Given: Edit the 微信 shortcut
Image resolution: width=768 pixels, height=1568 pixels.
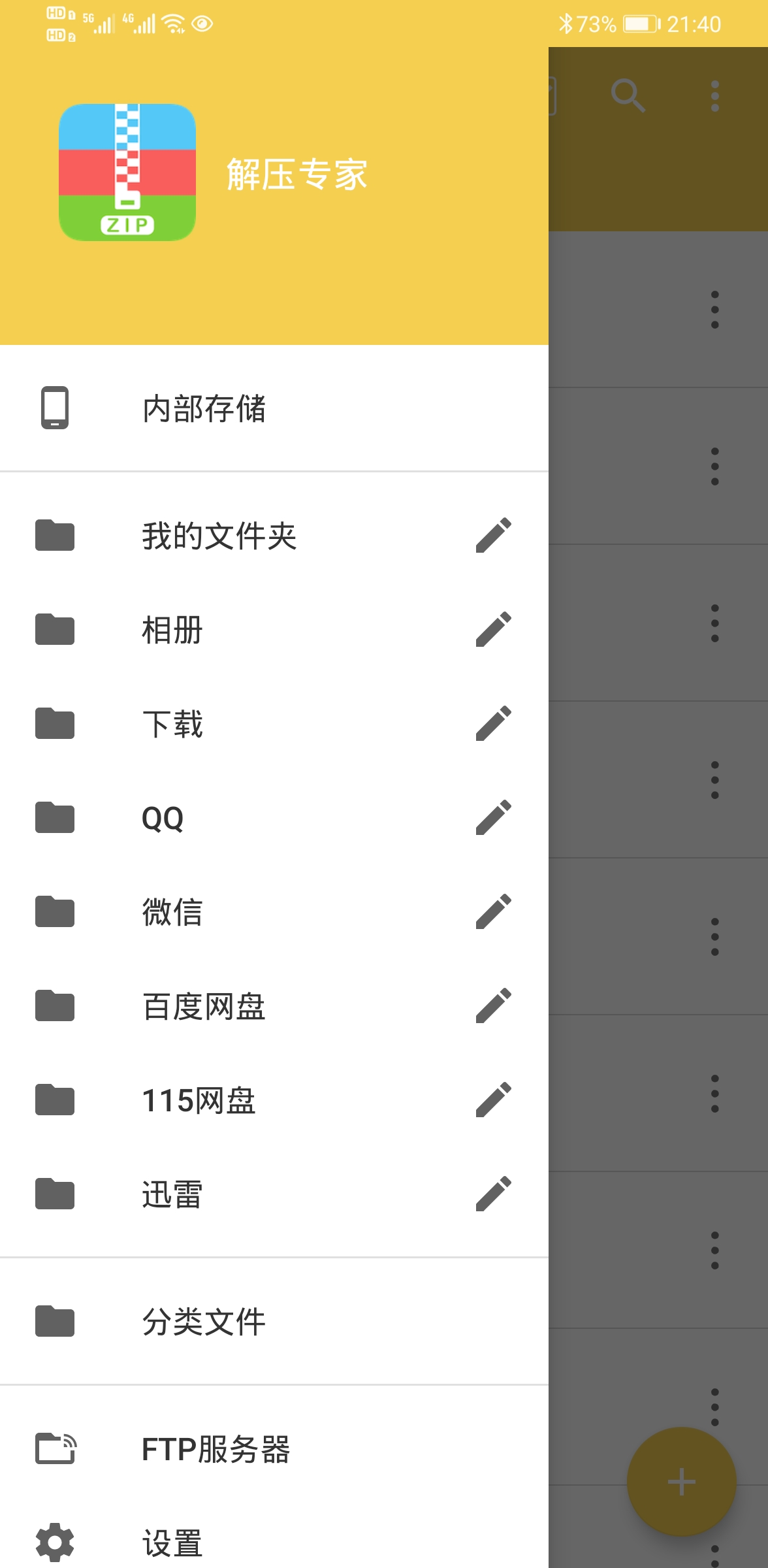Looking at the screenshot, I should [x=494, y=912].
